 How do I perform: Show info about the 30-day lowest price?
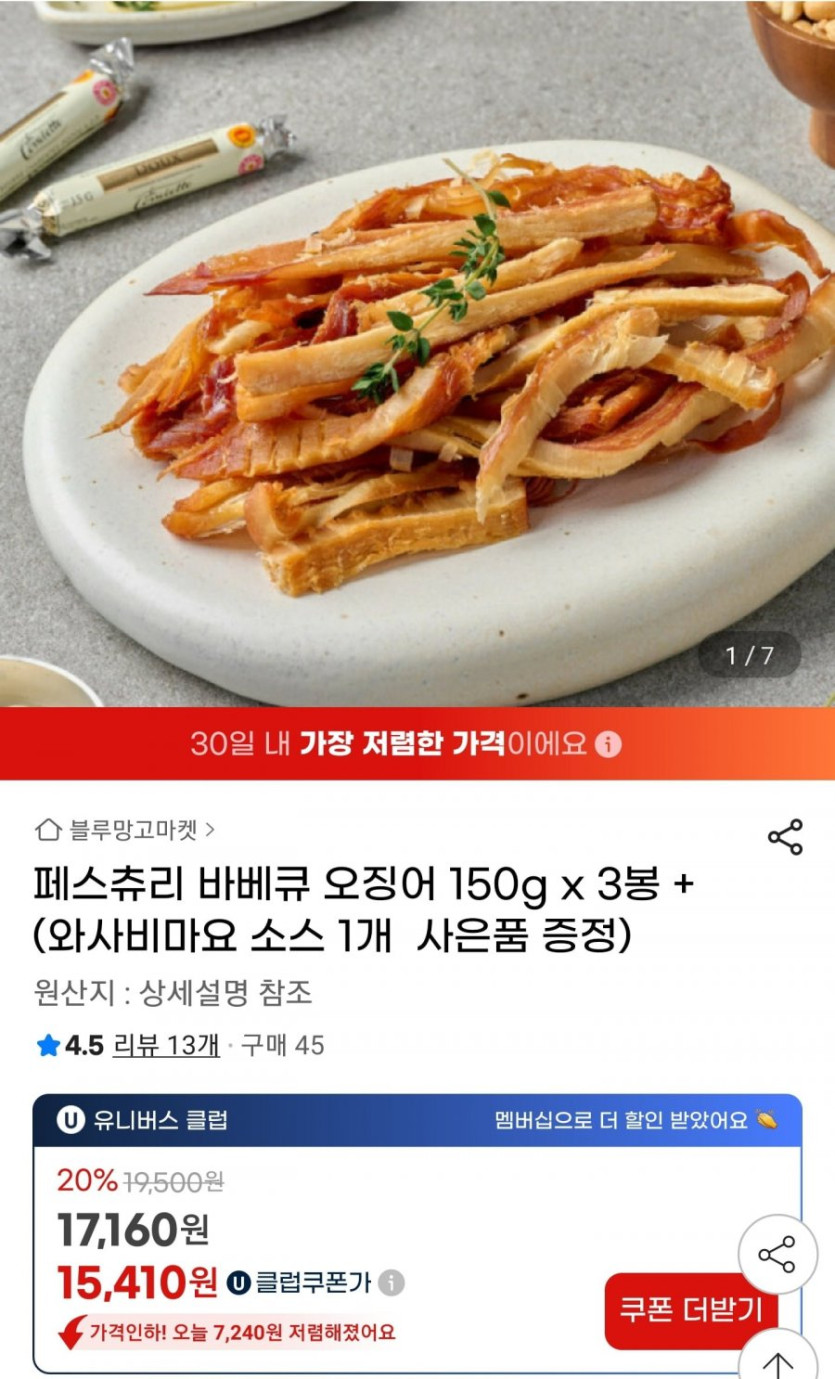[x=609, y=744]
